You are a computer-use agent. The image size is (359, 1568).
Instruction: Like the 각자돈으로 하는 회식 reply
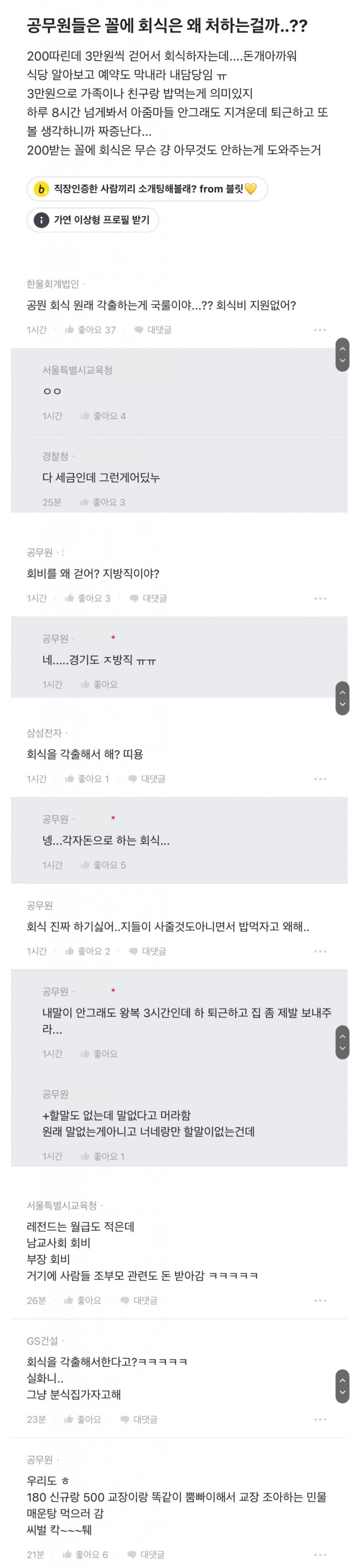(x=103, y=865)
